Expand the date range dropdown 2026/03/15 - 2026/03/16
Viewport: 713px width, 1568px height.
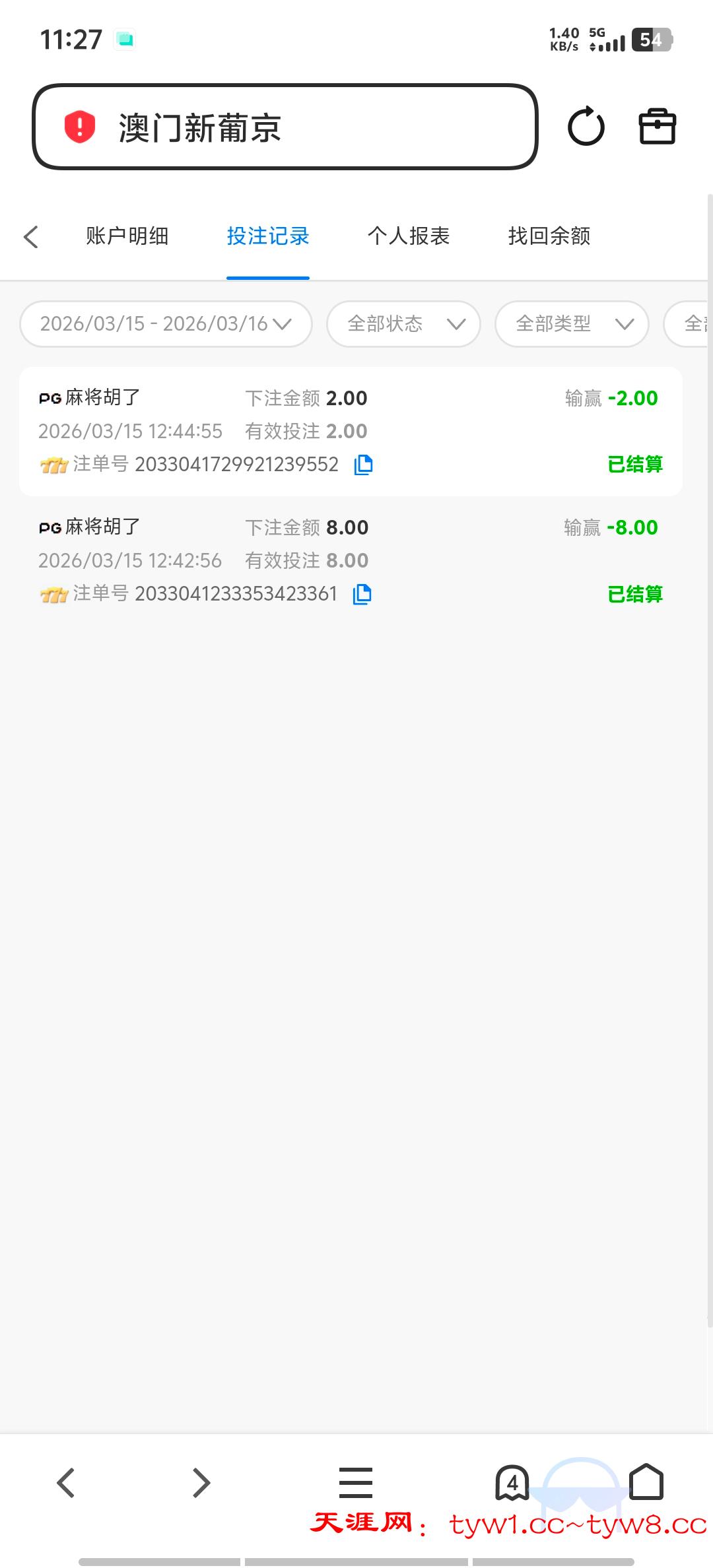[166, 324]
